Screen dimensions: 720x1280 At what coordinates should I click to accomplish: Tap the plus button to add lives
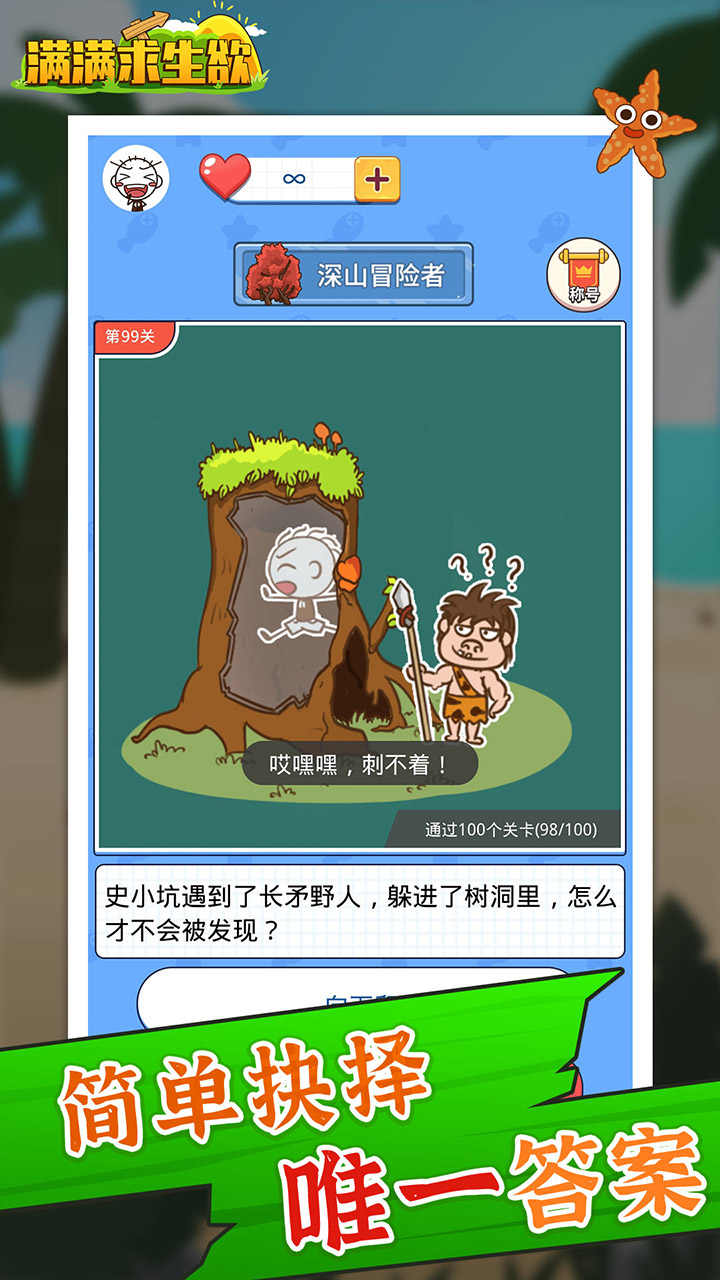375,178
